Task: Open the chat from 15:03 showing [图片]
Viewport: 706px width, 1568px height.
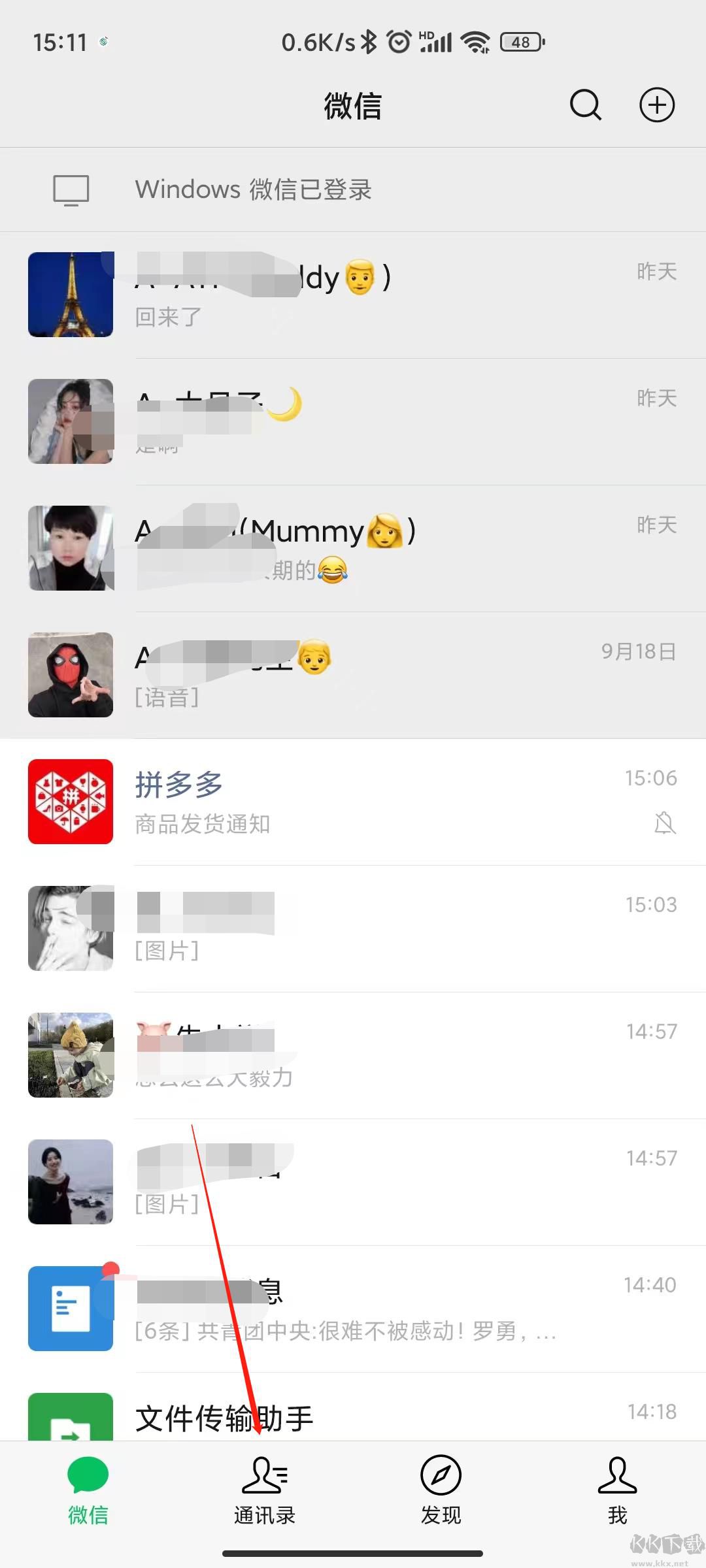Action: [353, 928]
